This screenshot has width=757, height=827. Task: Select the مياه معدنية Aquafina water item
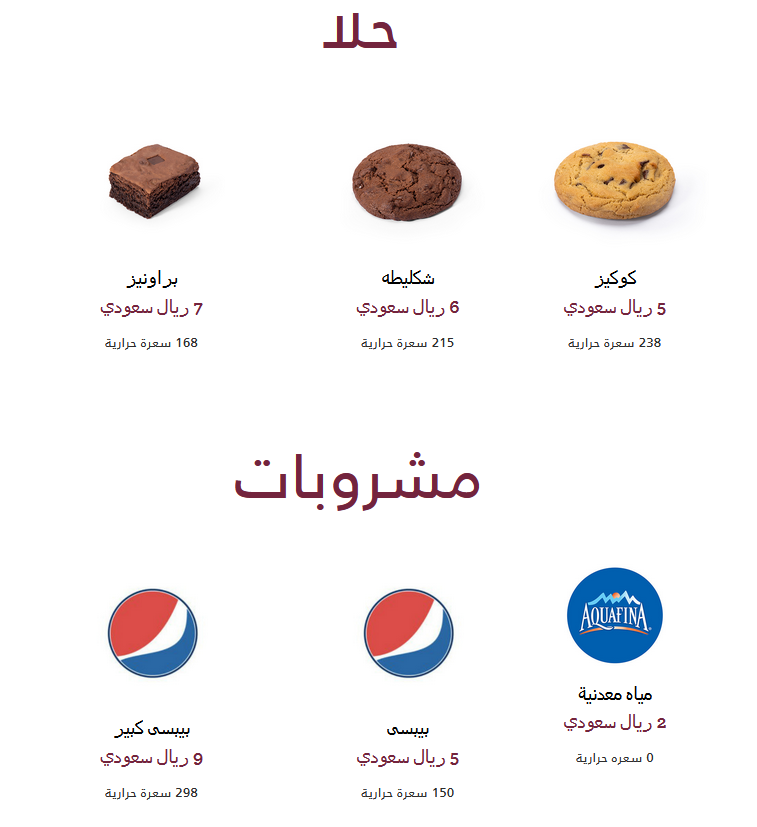[614, 616]
